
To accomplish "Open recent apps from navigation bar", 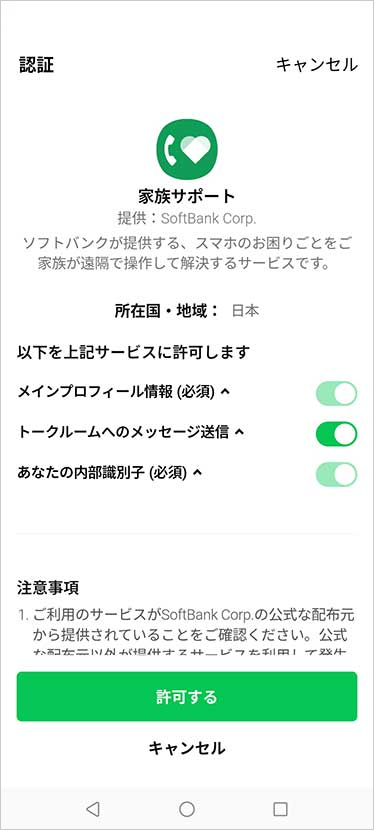I will [280, 808].
